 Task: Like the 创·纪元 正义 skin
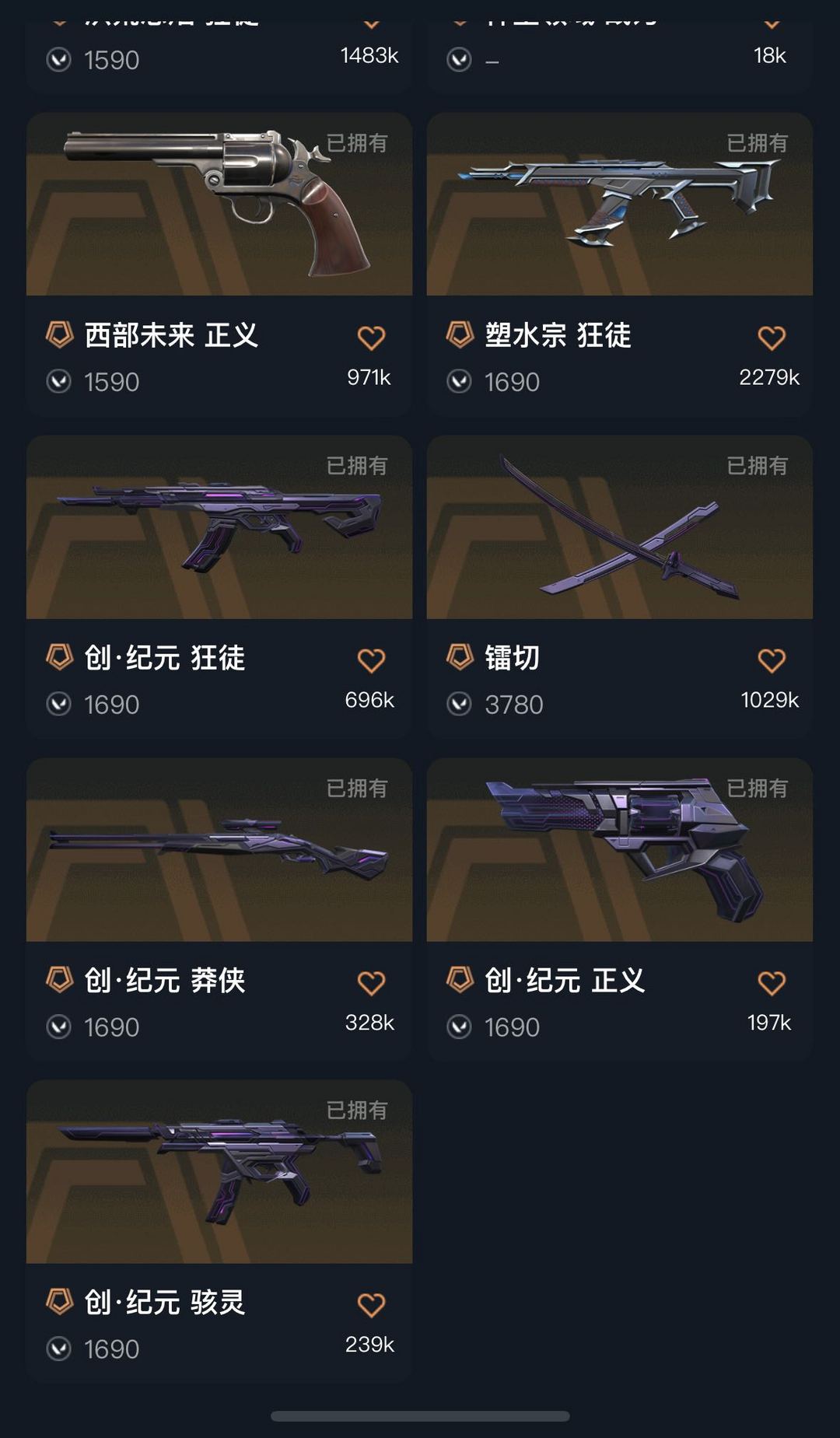tap(771, 983)
